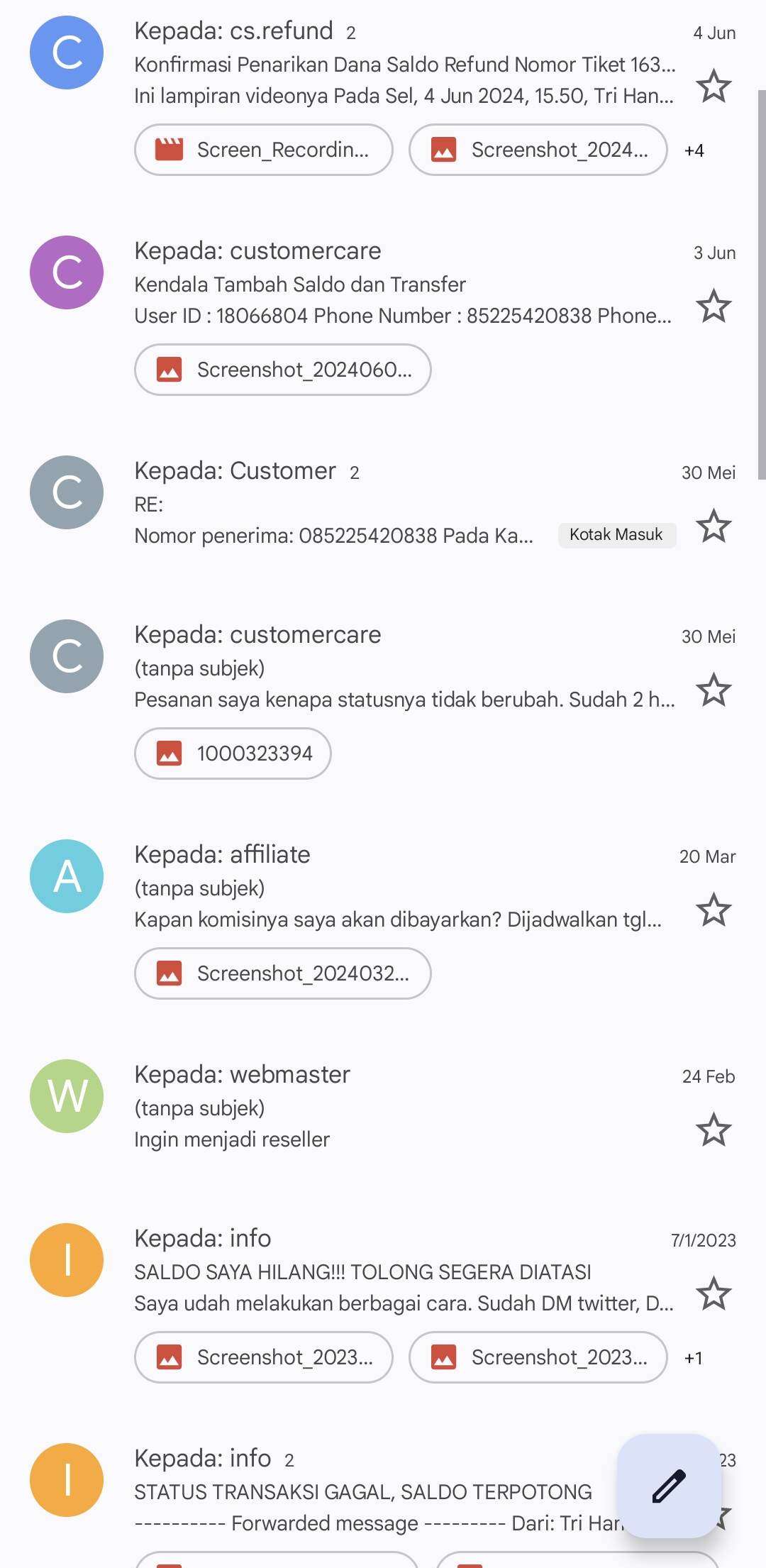This screenshot has width=766, height=1568.
Task: Open attachment 1000323394
Action: click(233, 753)
